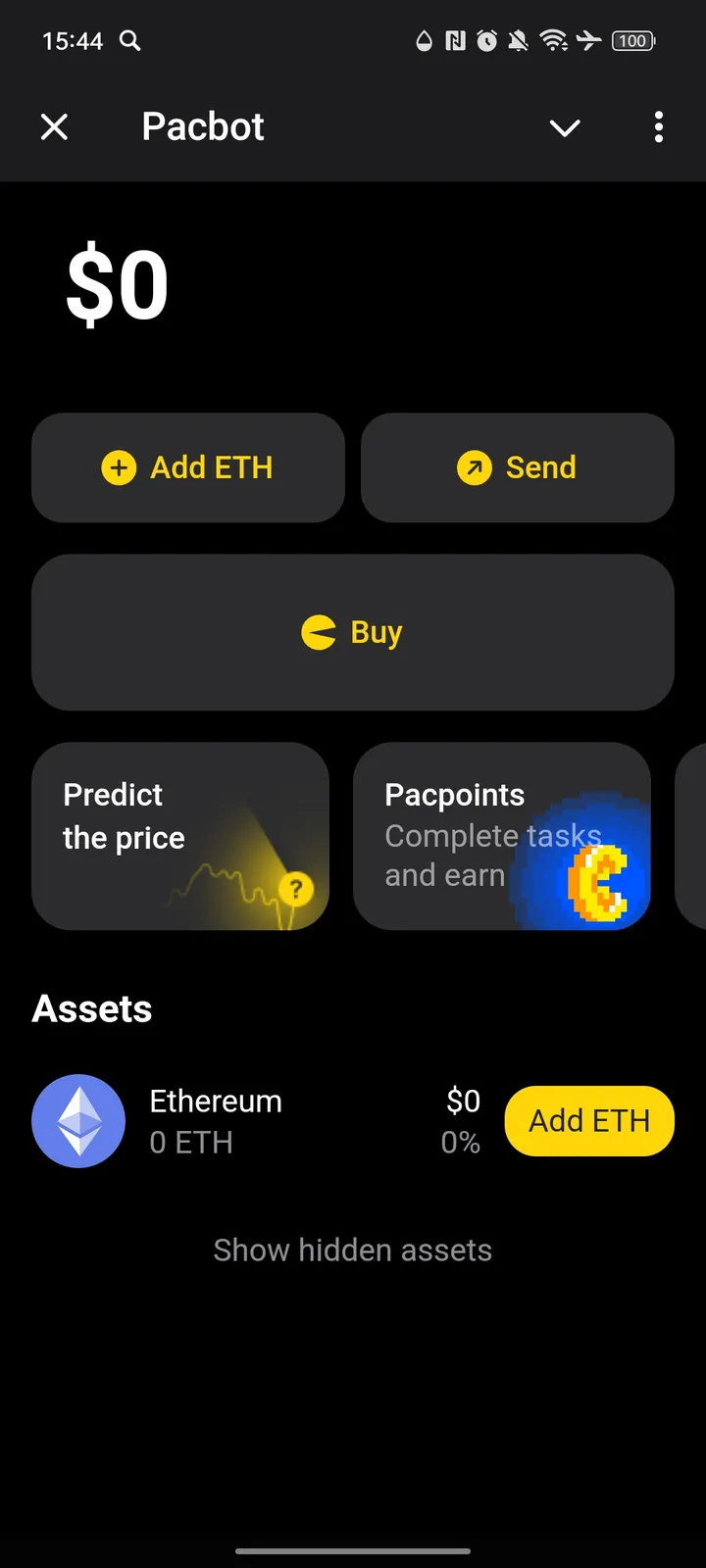Open the search icon in the status bar
The height and width of the screenshot is (1568, 706).
(x=130, y=41)
